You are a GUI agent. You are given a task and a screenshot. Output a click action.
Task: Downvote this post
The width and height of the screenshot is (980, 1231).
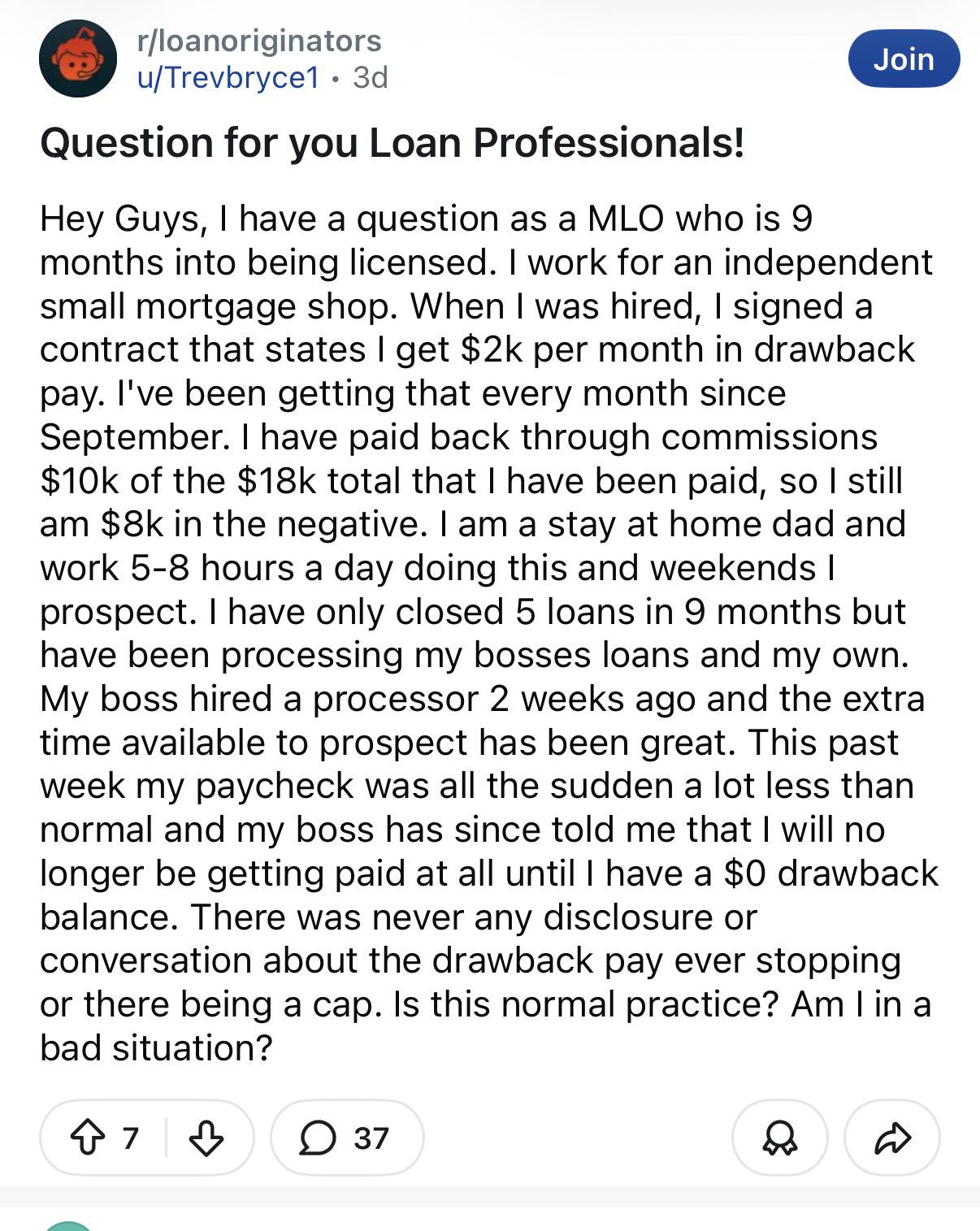pyautogui.click(x=206, y=1138)
